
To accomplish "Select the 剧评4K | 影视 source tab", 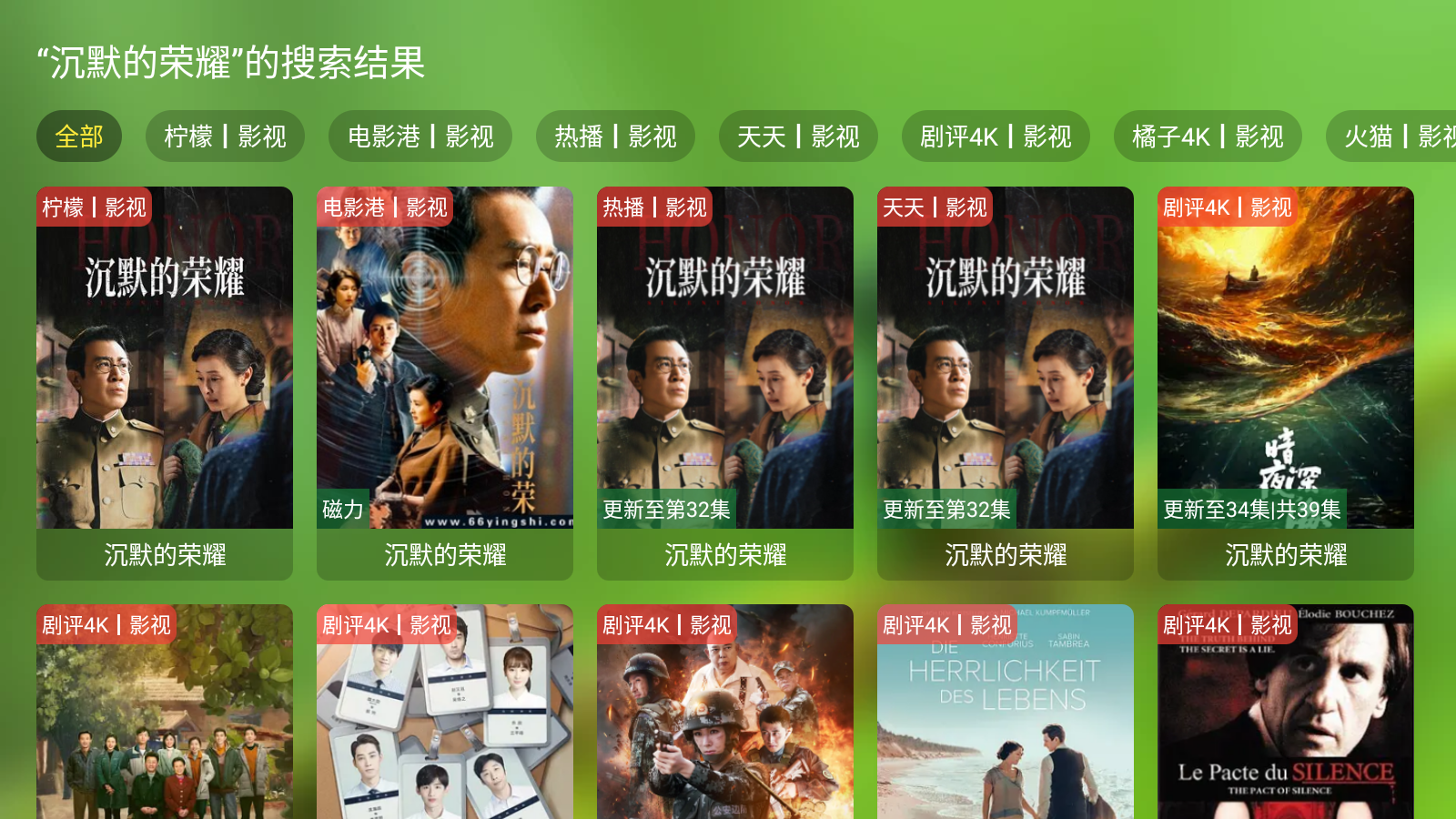I will coord(996,136).
